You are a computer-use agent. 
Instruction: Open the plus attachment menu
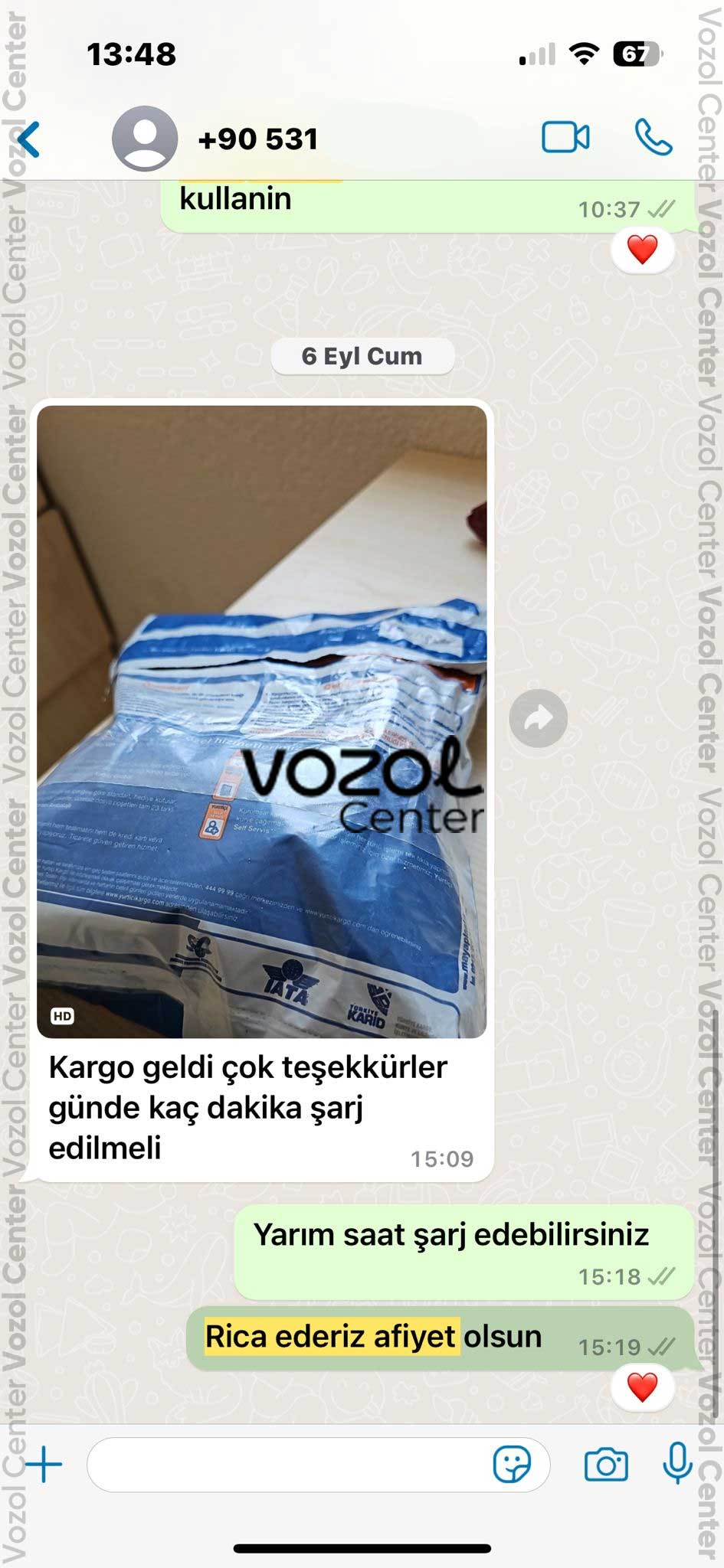click(x=44, y=1465)
